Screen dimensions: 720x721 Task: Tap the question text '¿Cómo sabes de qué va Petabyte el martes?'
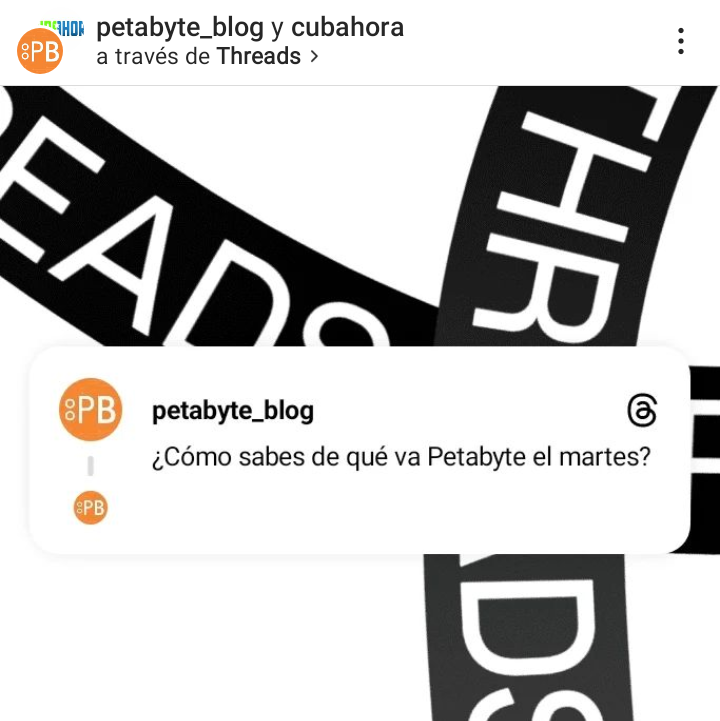(400, 456)
